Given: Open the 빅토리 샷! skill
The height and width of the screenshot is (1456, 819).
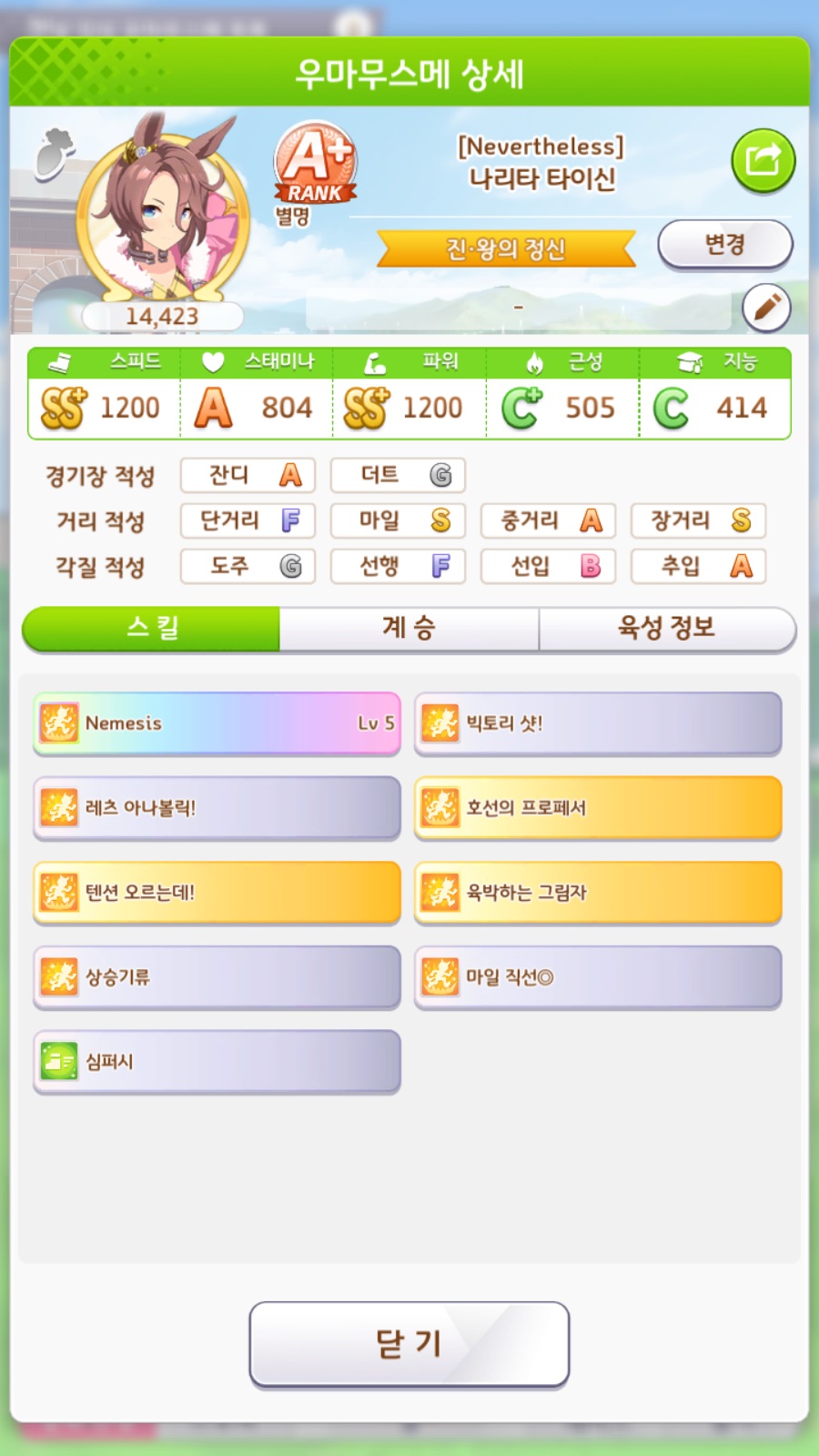Looking at the screenshot, I should 598,723.
